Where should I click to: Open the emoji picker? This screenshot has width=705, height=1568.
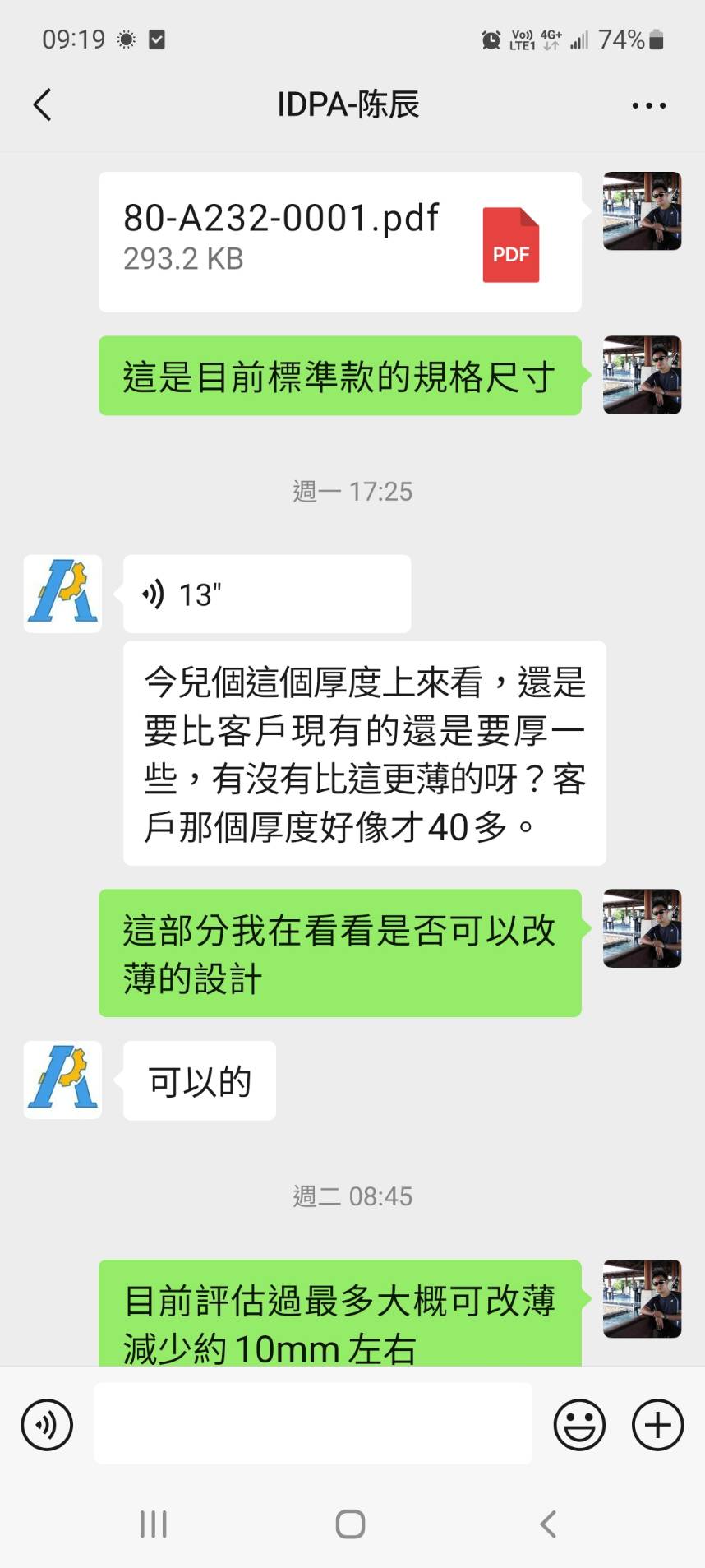point(579,1425)
